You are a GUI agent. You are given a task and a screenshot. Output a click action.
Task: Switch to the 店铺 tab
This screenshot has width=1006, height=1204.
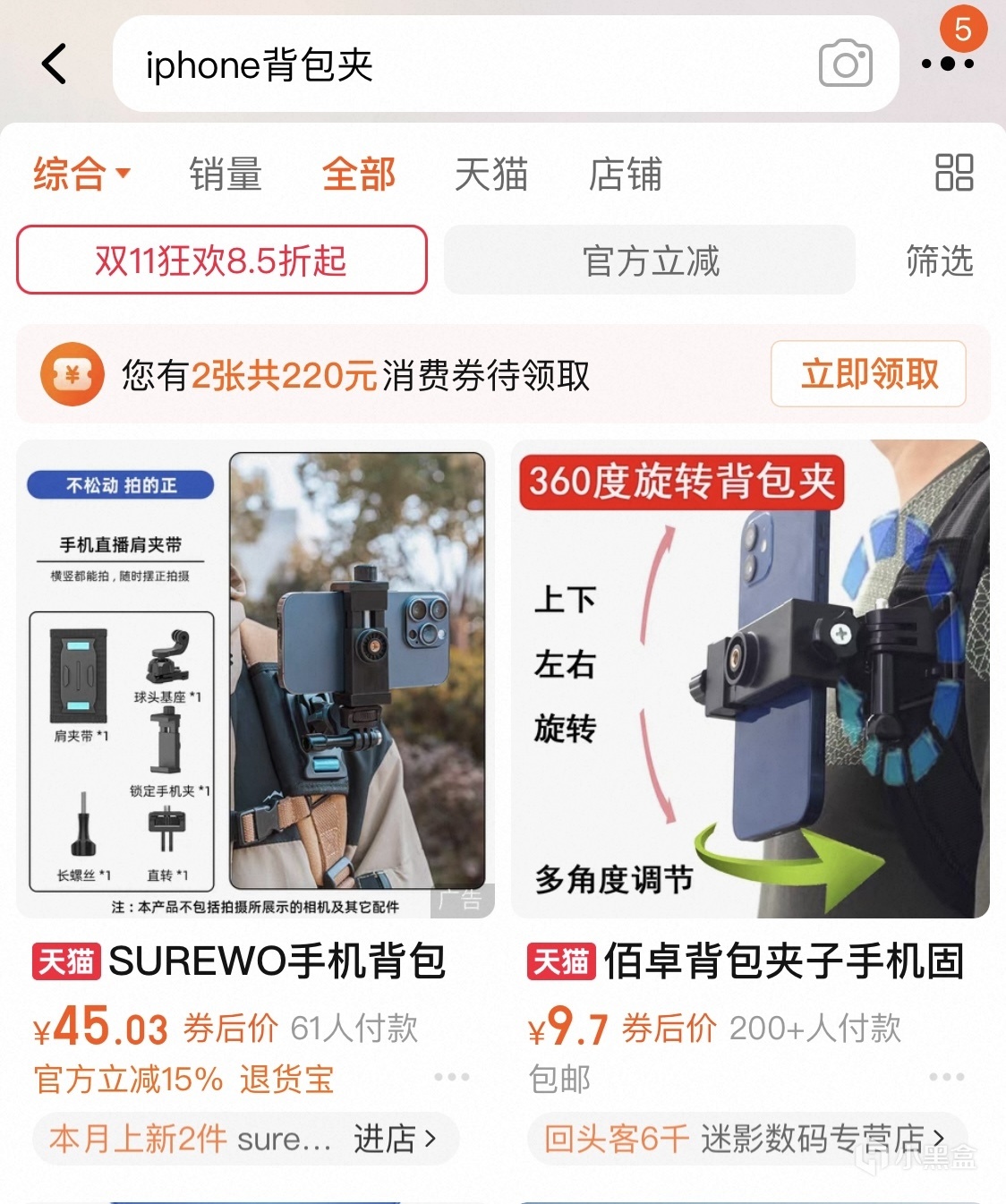pyautogui.click(x=625, y=174)
